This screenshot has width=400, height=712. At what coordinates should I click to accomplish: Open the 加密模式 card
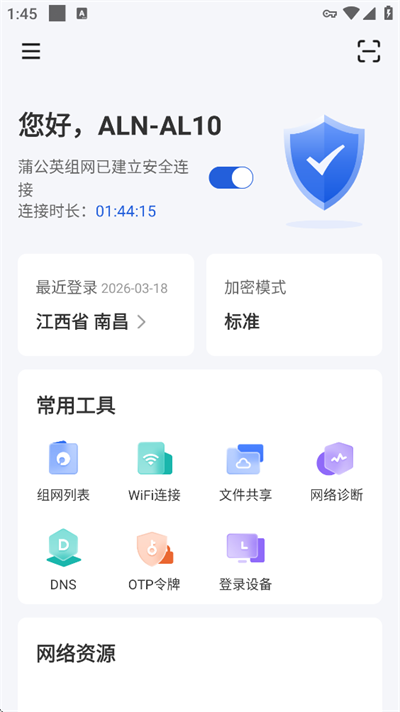(294, 305)
